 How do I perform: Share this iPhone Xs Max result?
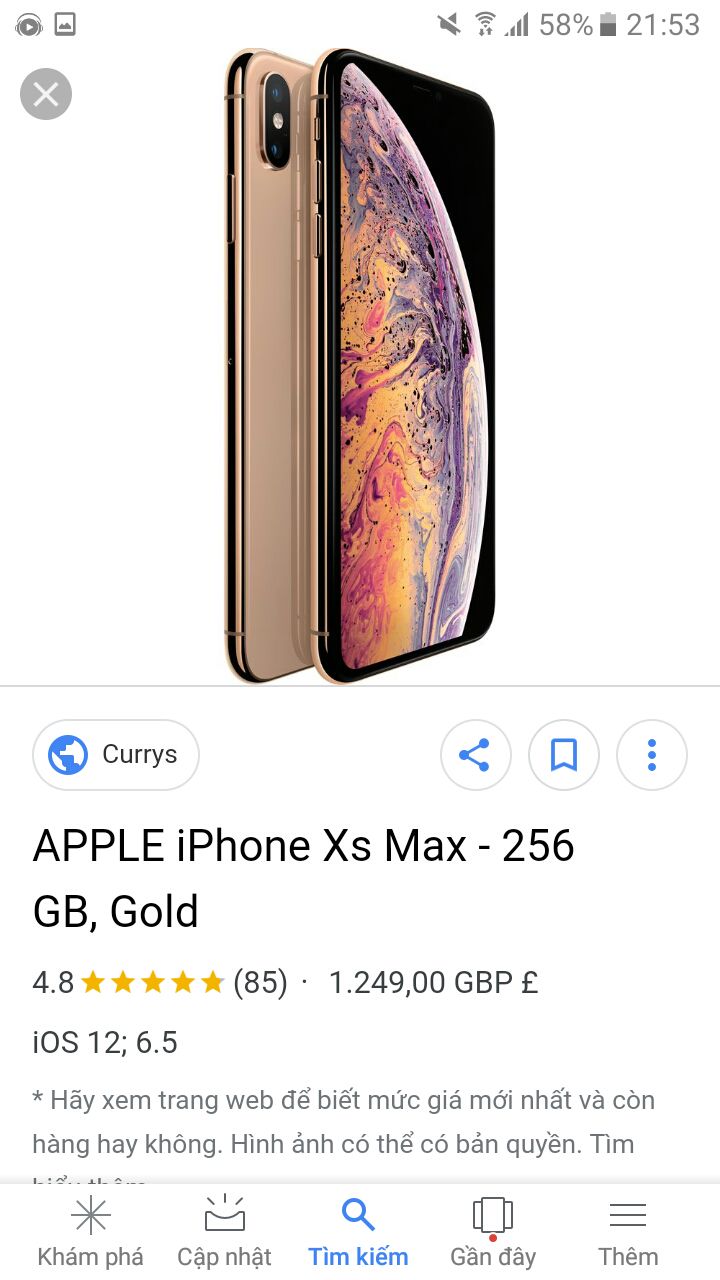click(x=475, y=755)
